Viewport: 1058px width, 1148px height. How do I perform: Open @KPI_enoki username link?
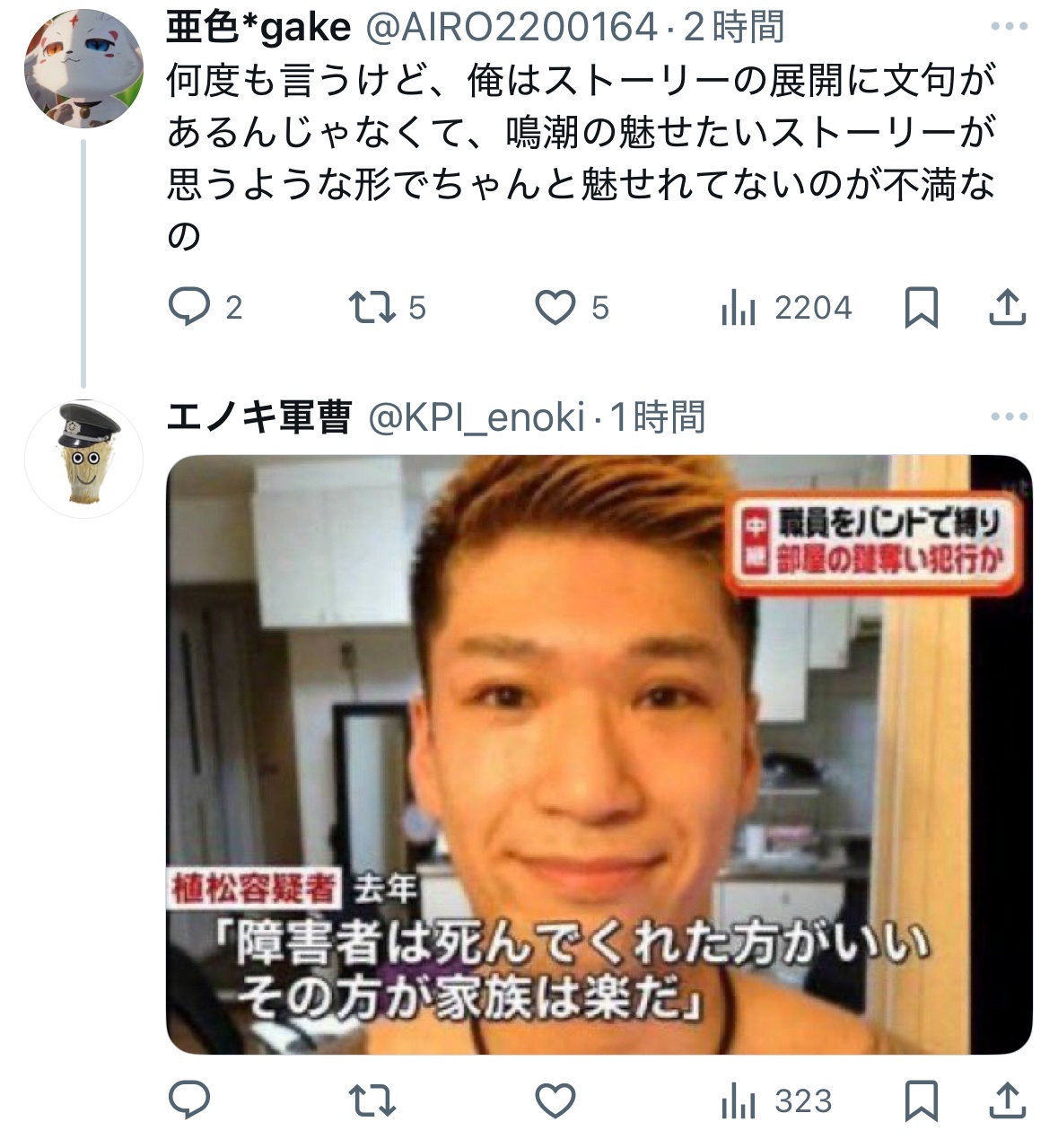coord(477,417)
